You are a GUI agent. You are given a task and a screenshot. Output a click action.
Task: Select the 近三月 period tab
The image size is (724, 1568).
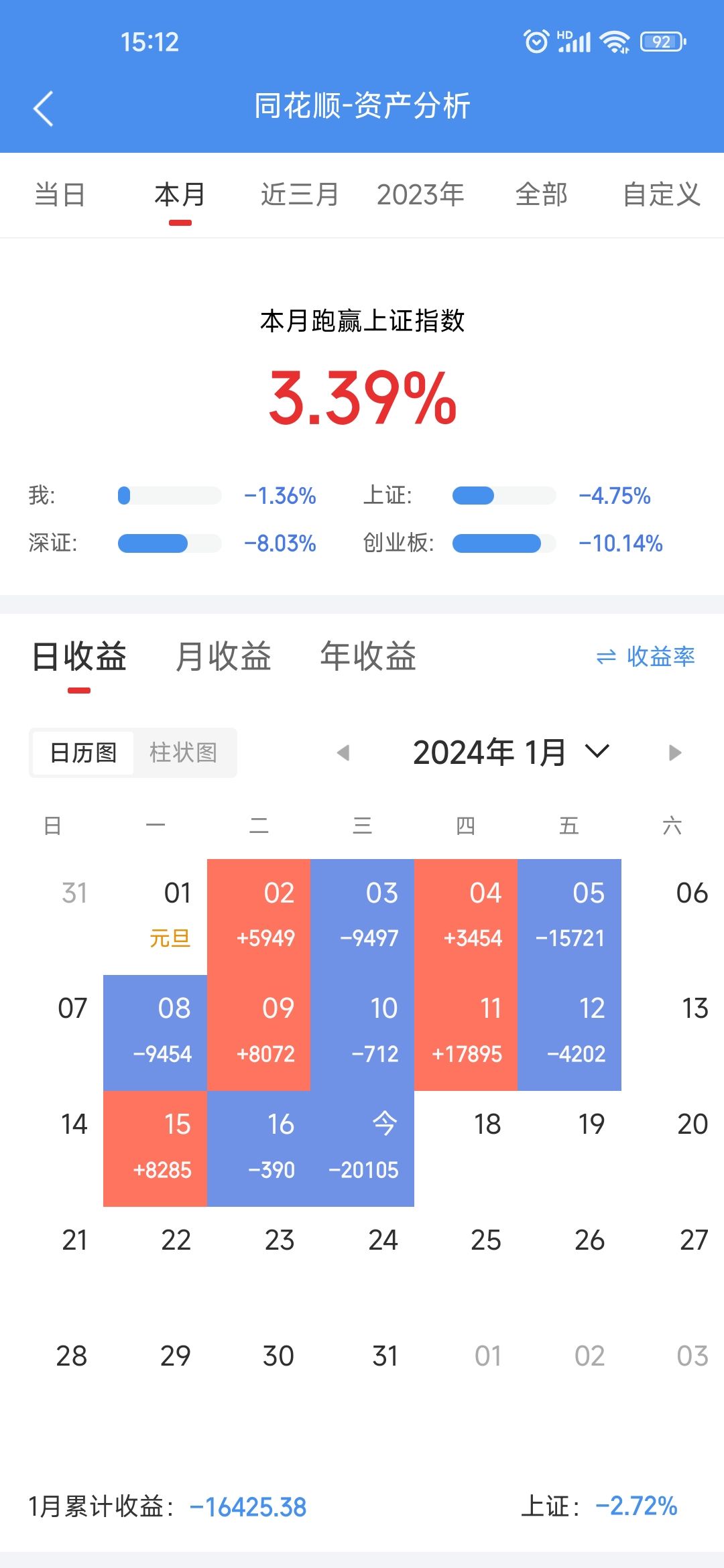[300, 195]
